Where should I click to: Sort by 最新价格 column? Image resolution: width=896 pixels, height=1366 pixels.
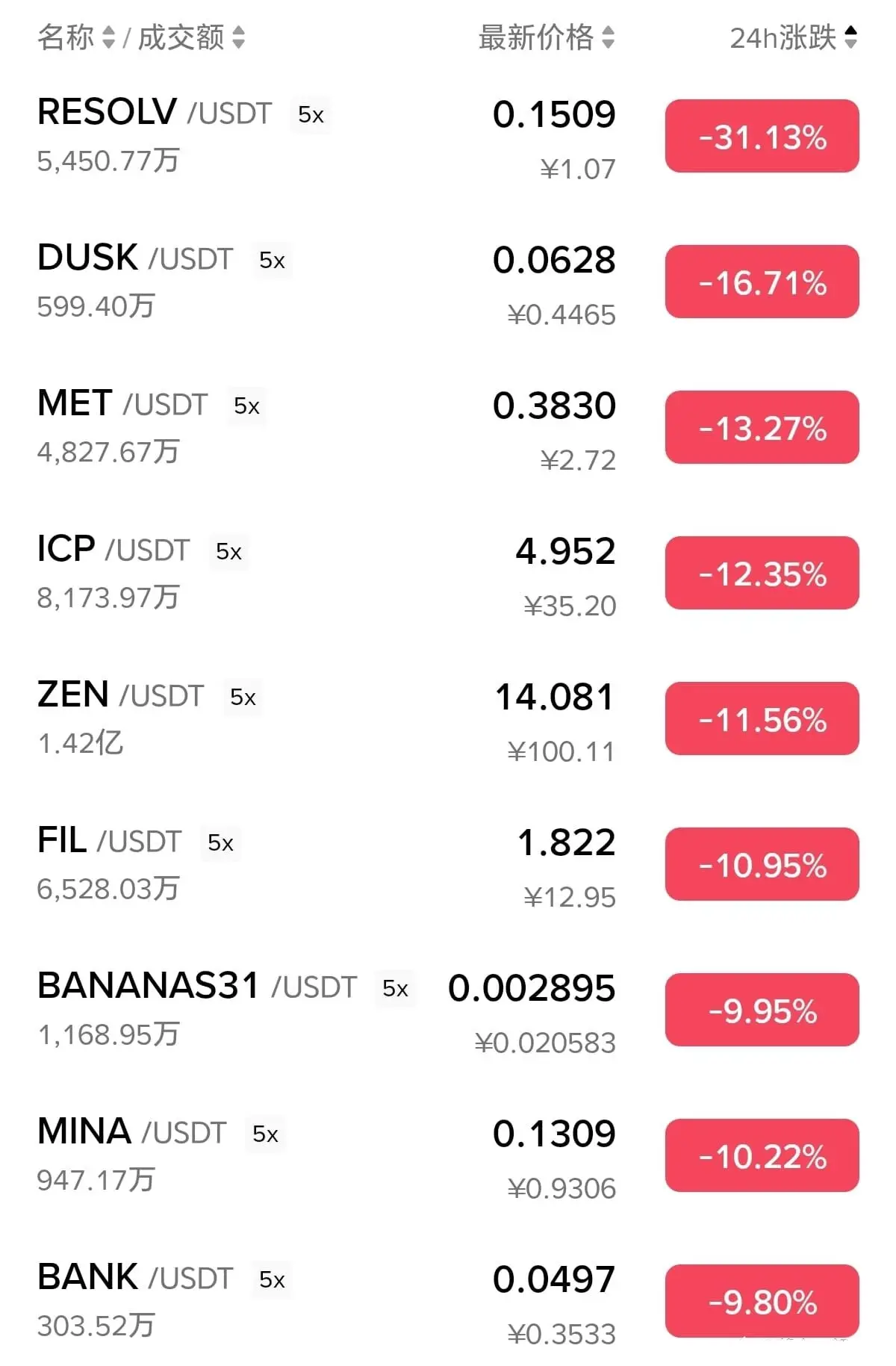tap(547, 37)
